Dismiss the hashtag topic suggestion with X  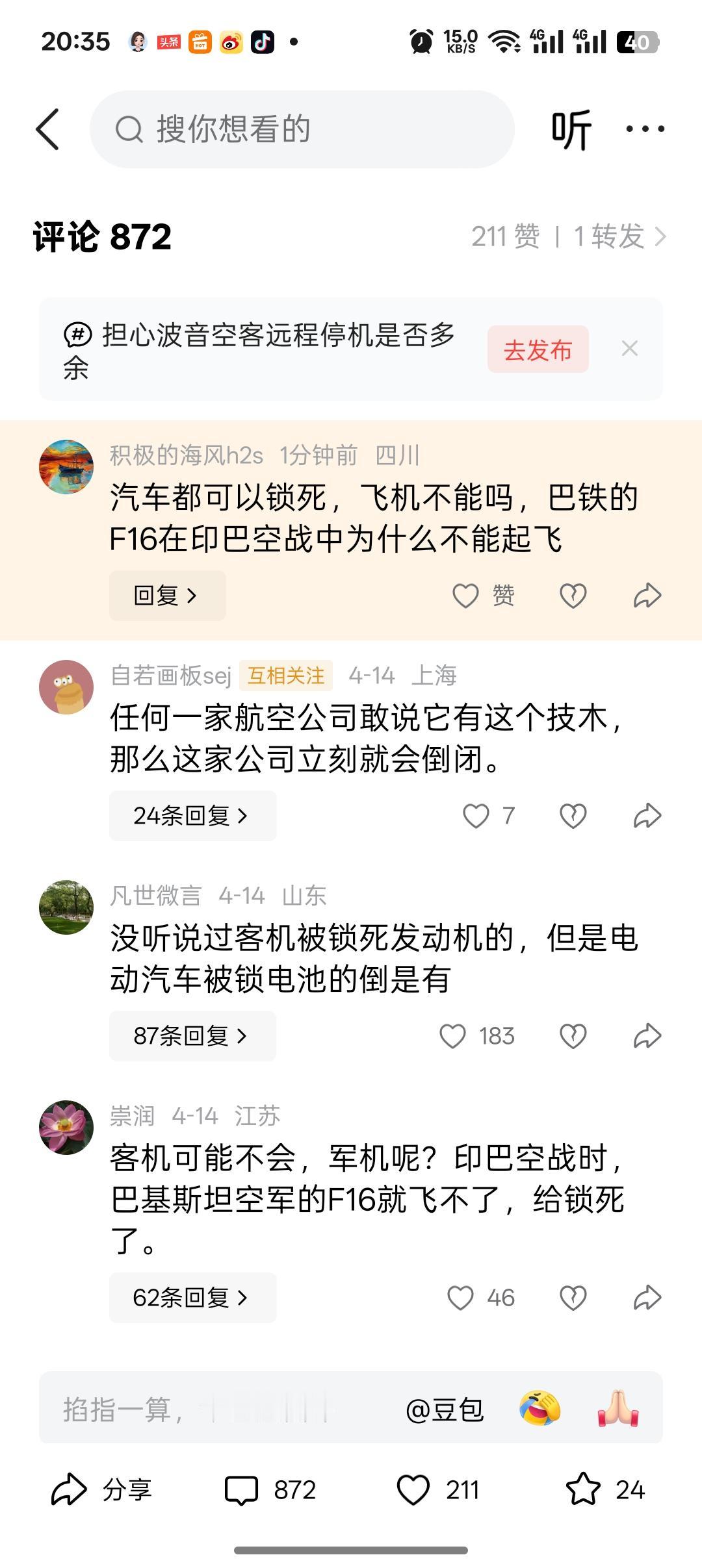coord(629,349)
